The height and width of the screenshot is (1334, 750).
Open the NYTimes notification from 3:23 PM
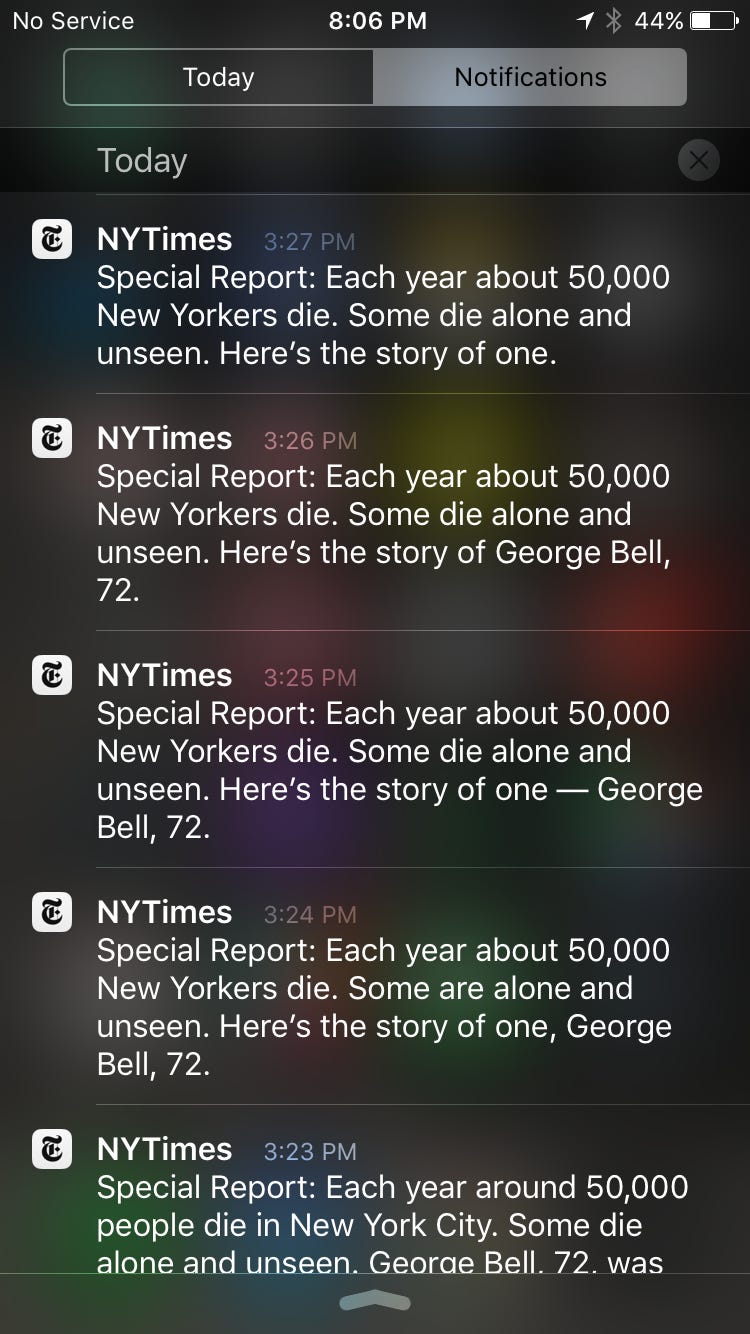click(x=375, y=1189)
